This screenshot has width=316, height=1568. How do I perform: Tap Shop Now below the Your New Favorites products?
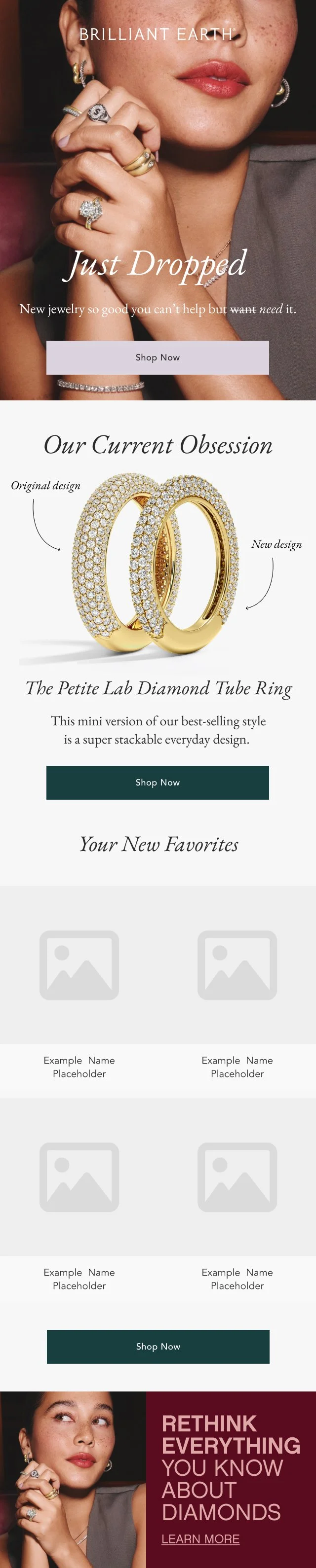click(x=158, y=1346)
